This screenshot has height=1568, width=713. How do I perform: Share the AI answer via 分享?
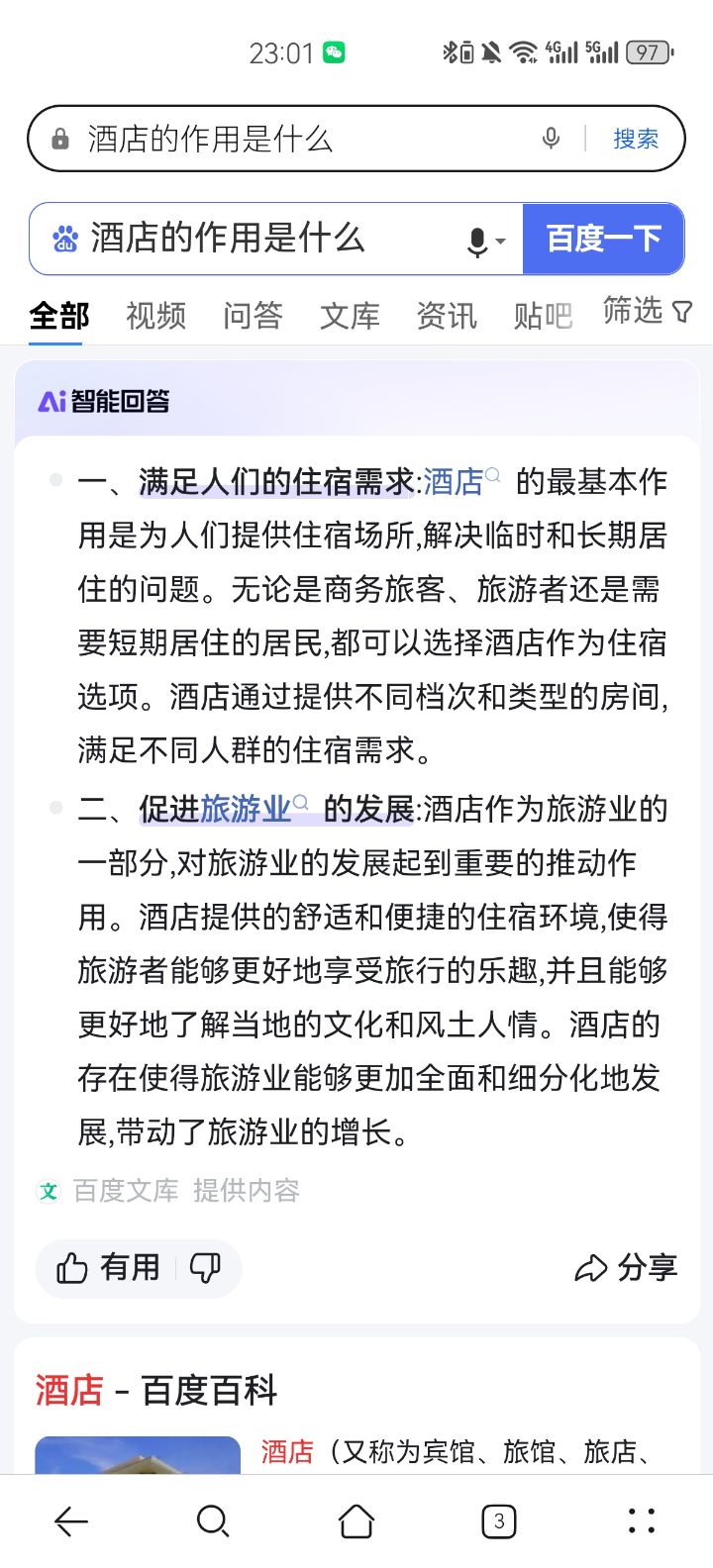(x=626, y=1268)
